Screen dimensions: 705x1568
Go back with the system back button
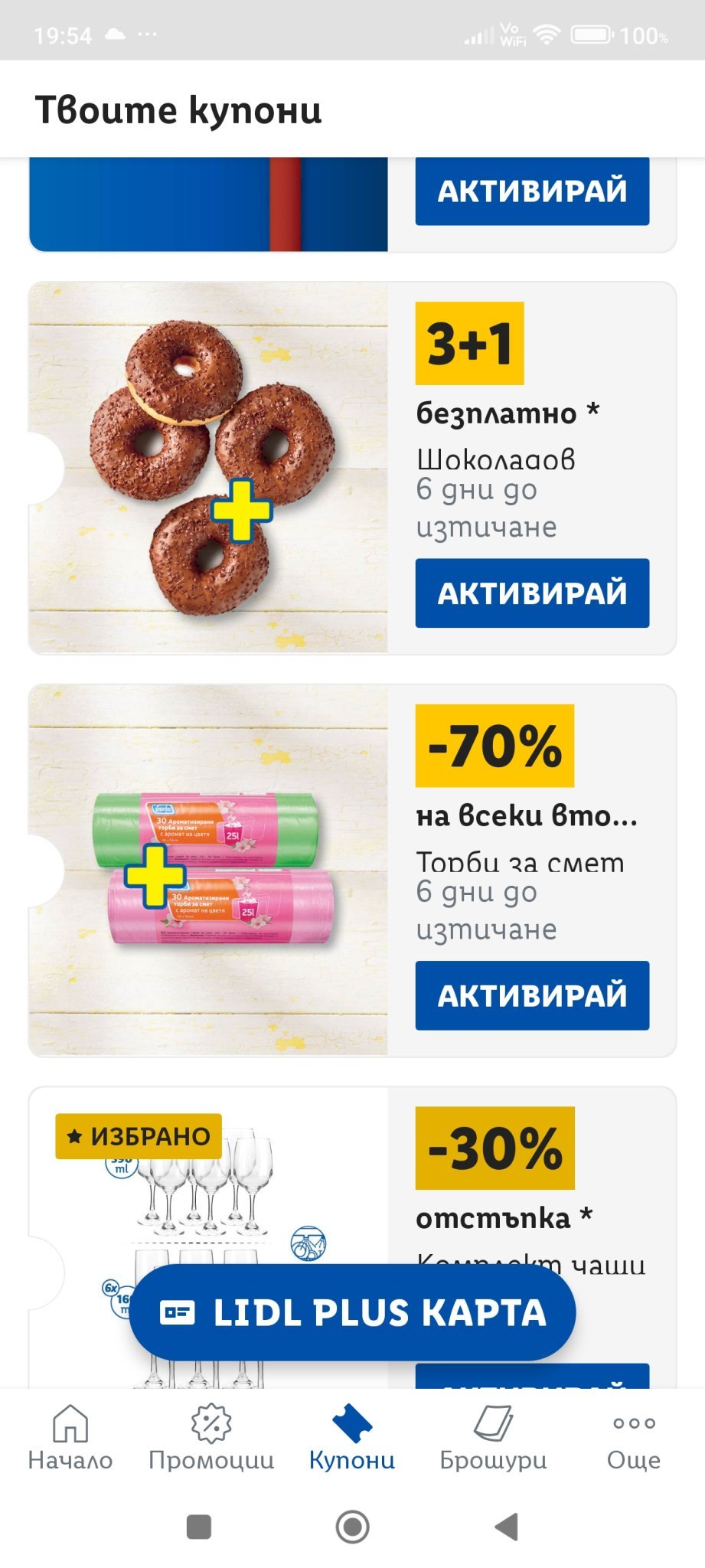[x=506, y=1527]
